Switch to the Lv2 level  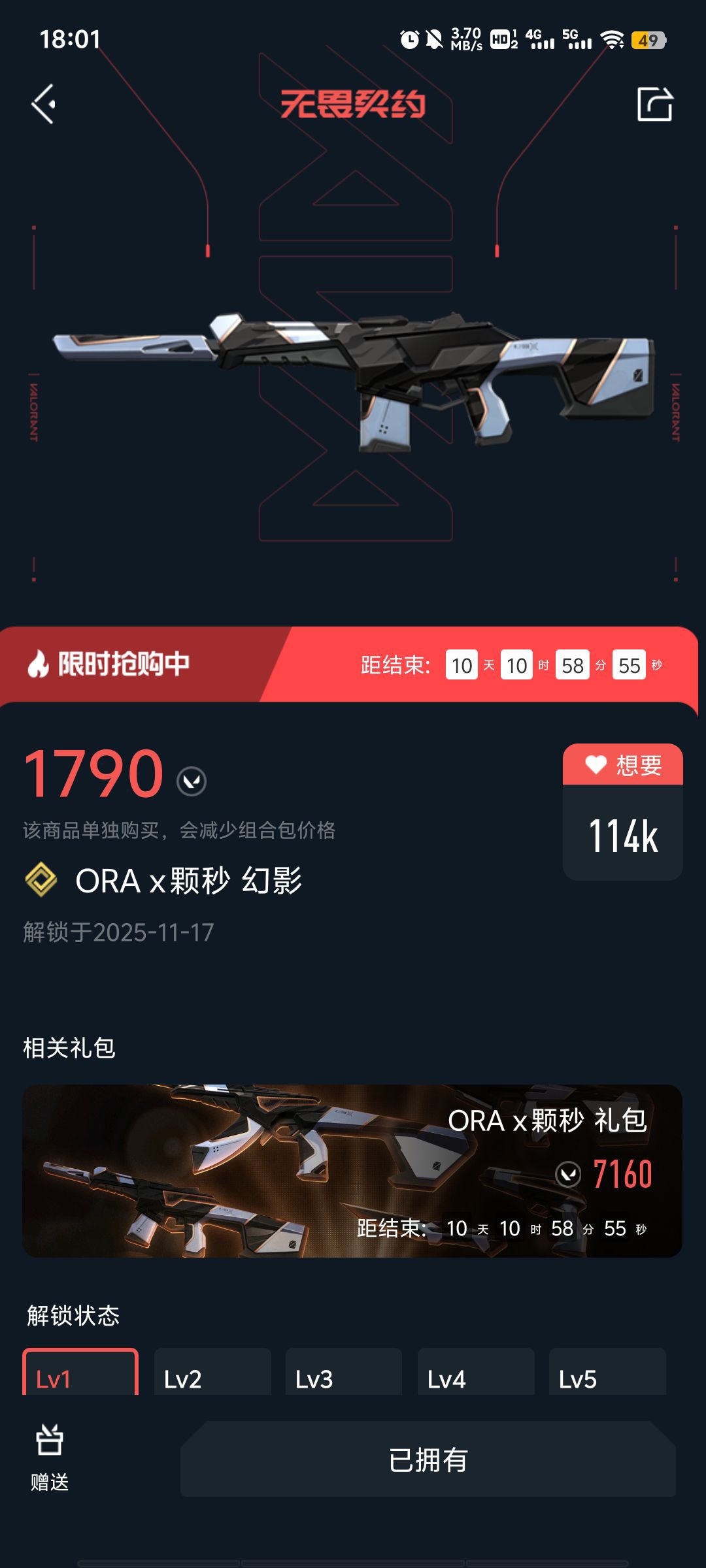[x=212, y=1373]
